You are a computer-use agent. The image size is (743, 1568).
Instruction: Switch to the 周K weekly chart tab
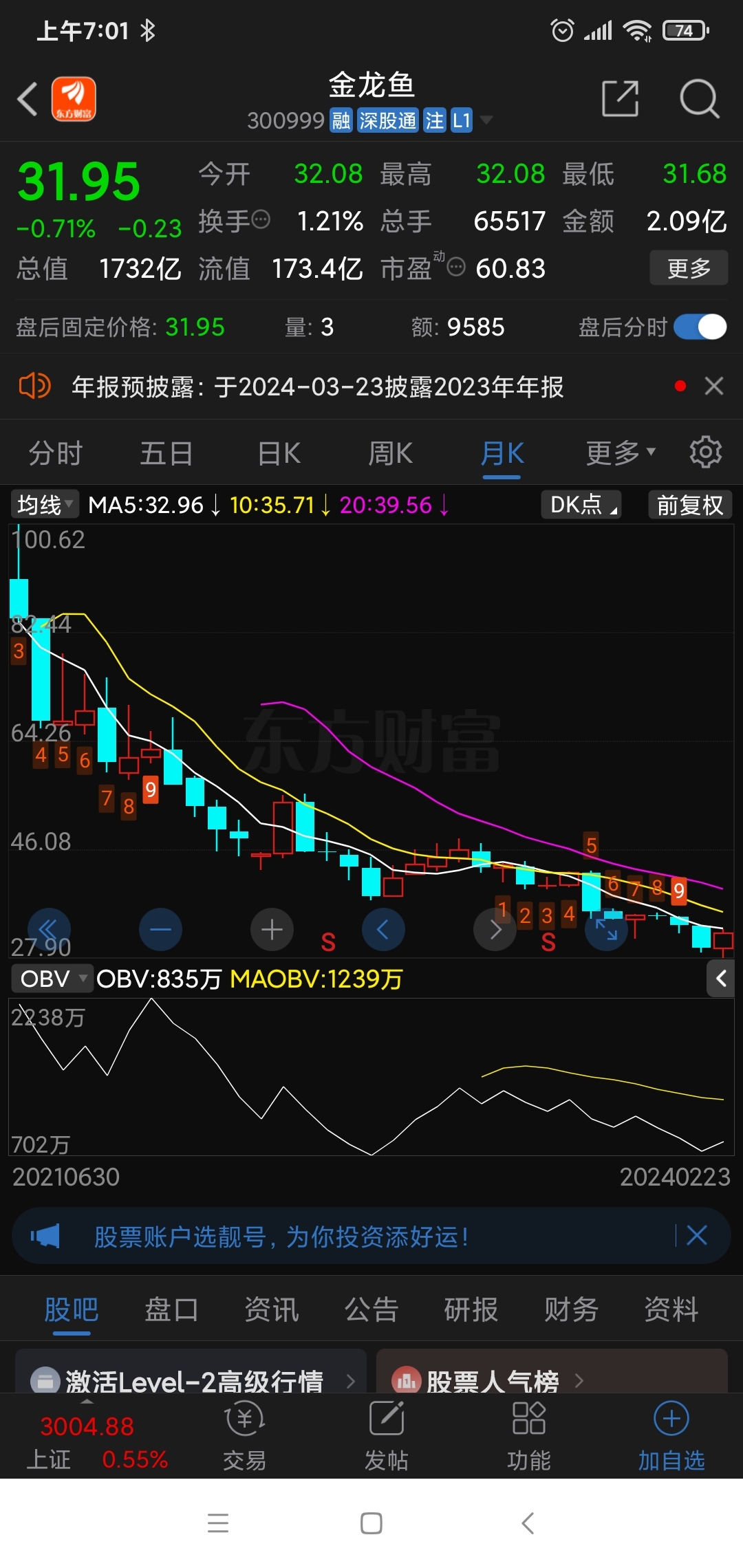click(x=389, y=452)
